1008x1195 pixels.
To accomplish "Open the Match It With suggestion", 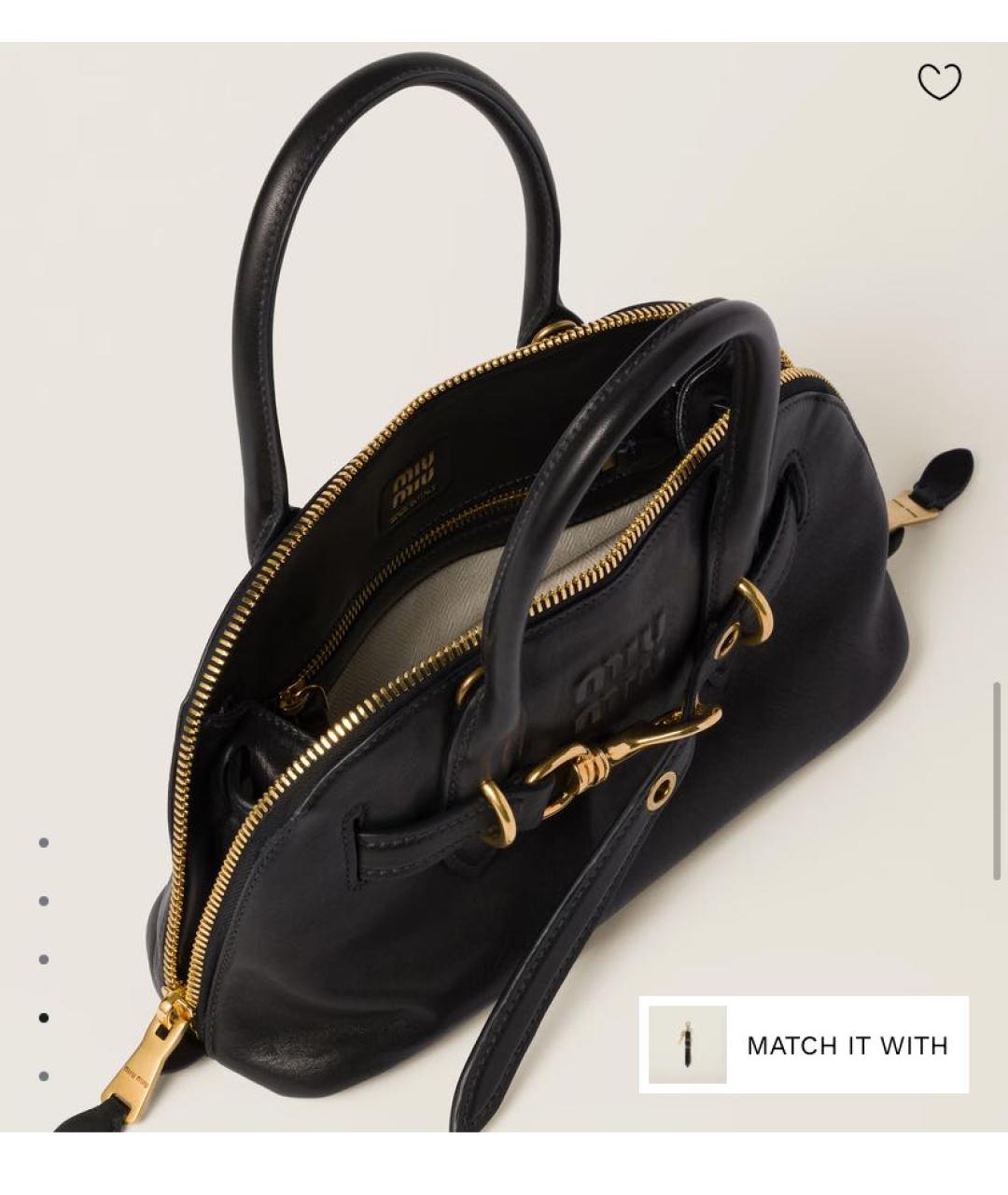I will coord(804,1045).
